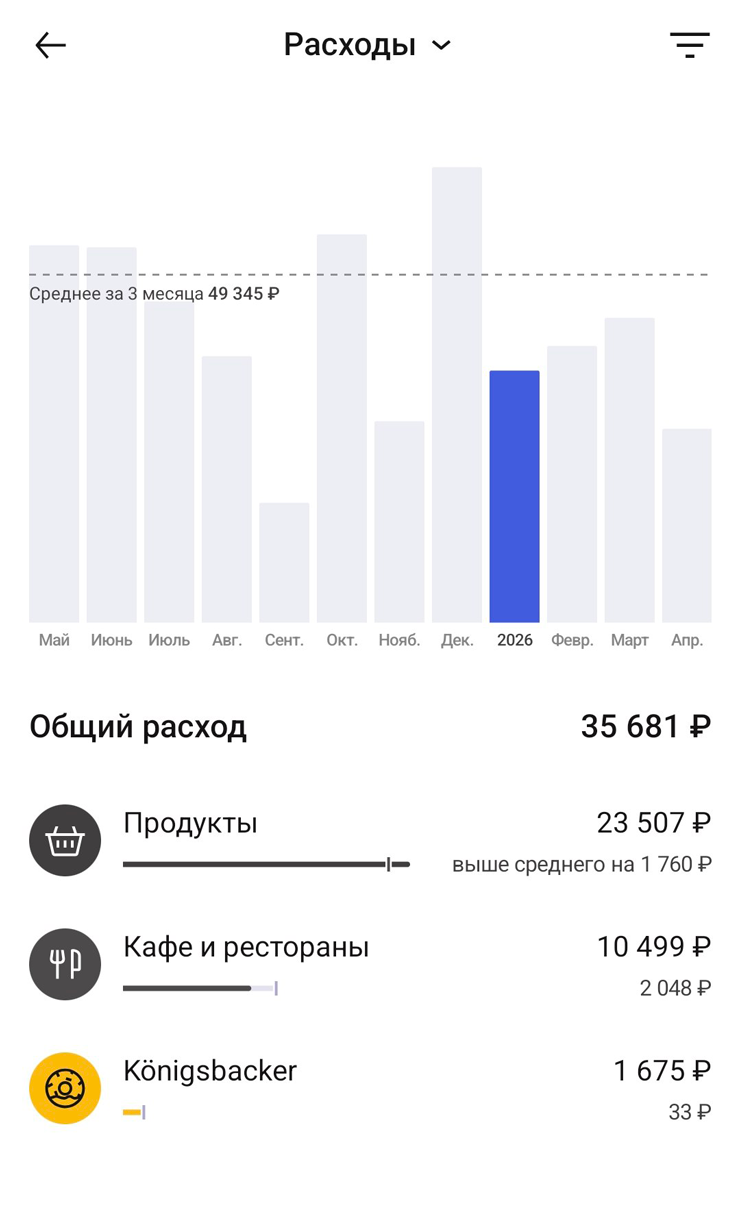Select the Май bar in the chart
Screen dimensions: 740x1213
pyautogui.click(x=54, y=434)
